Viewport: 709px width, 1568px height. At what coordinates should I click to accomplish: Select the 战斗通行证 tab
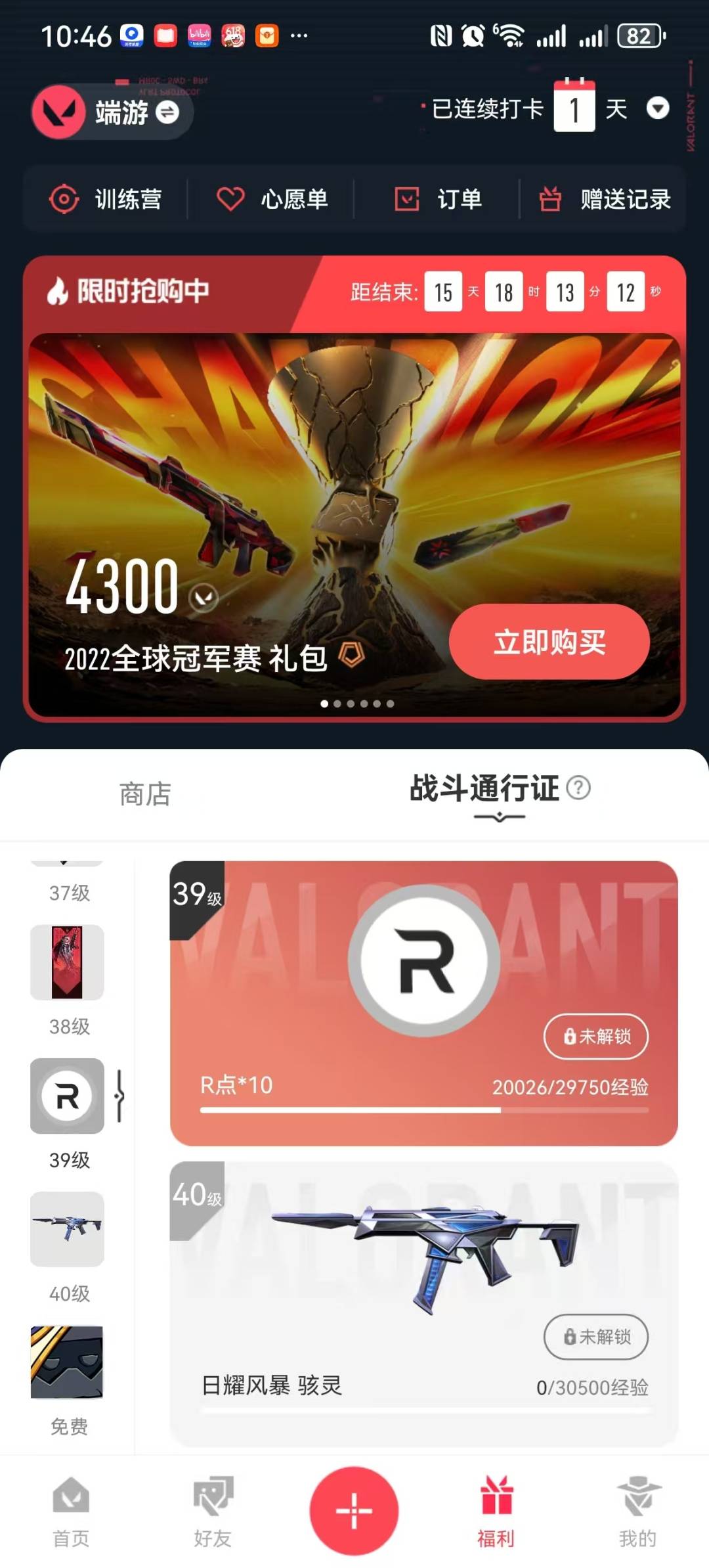484,789
